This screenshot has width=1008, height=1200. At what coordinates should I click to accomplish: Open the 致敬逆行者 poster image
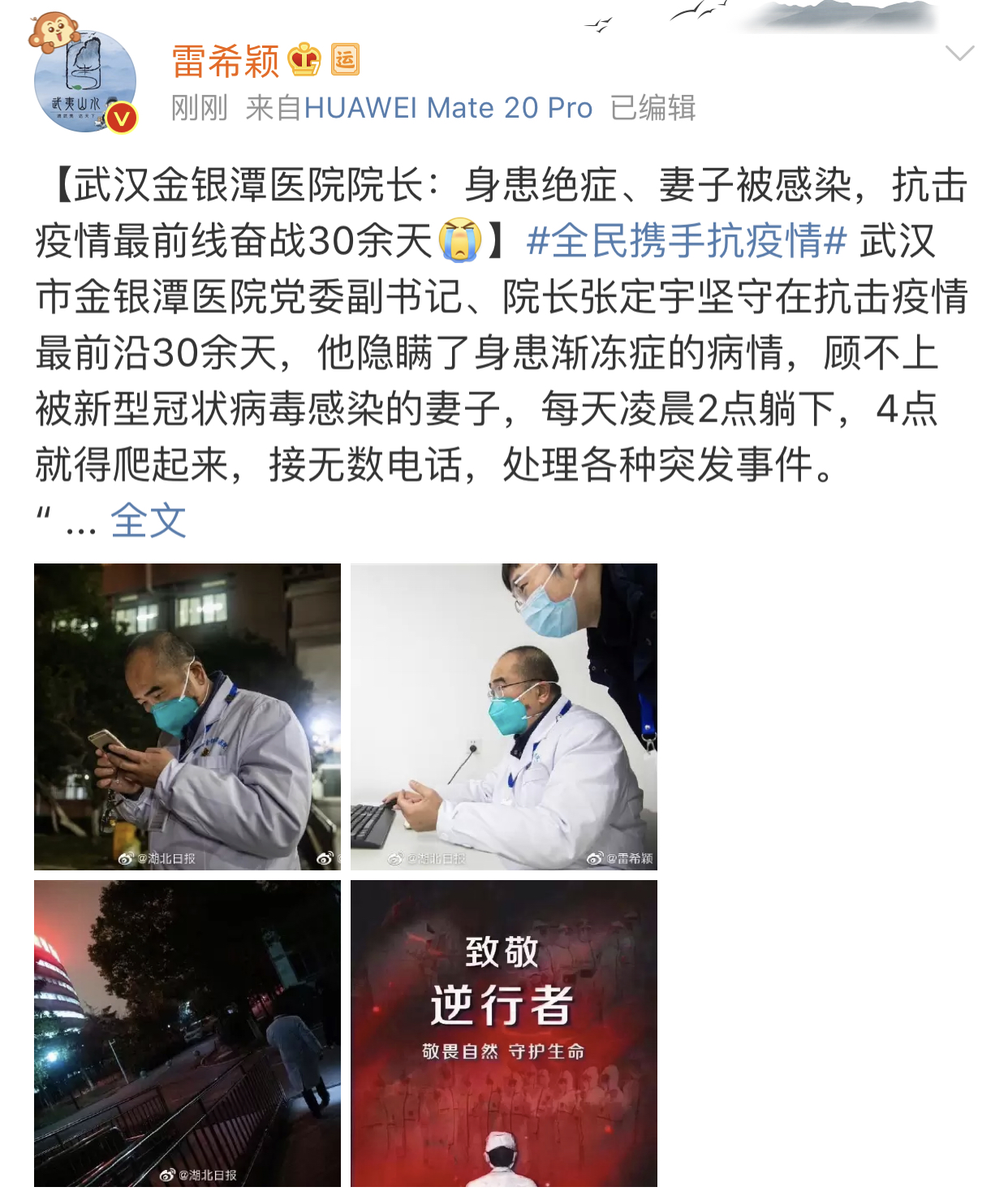pyautogui.click(x=503, y=1033)
